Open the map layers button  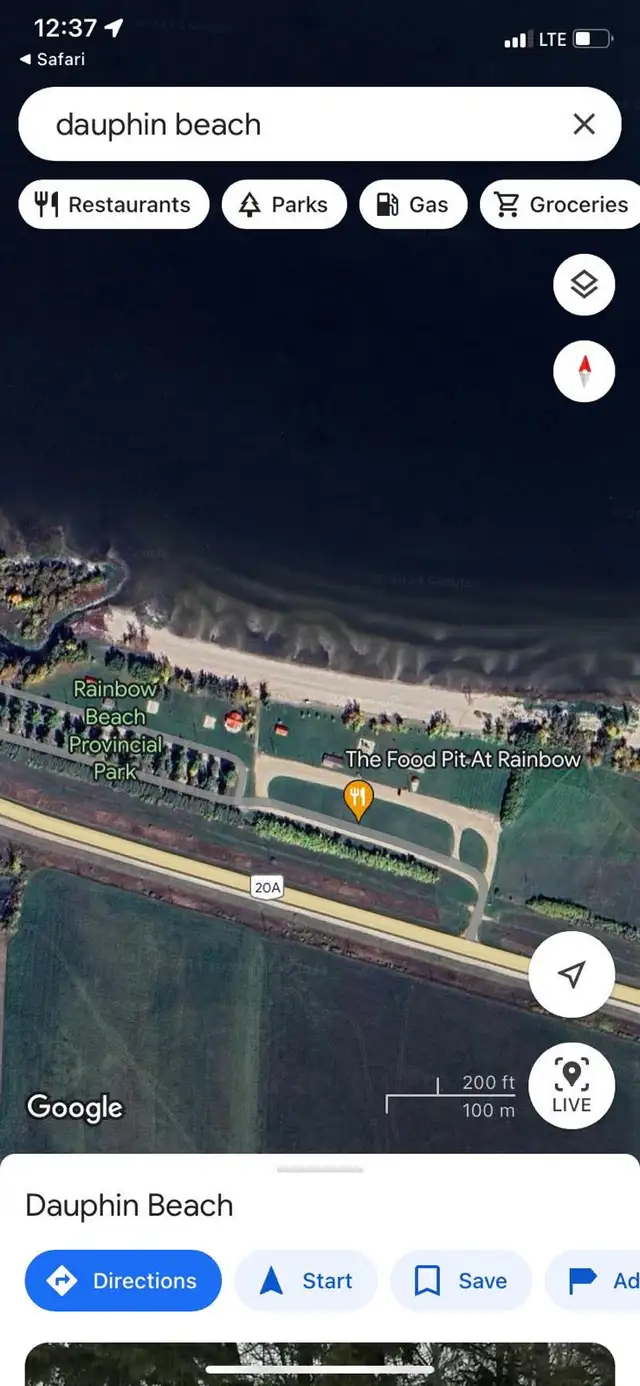(x=584, y=285)
